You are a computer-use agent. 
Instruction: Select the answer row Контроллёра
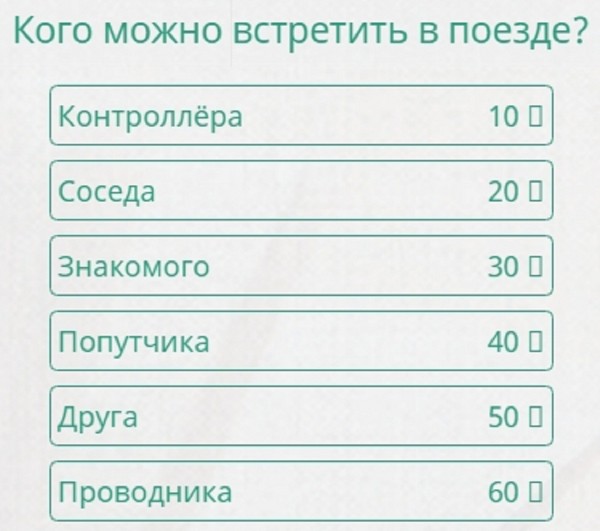click(x=300, y=116)
